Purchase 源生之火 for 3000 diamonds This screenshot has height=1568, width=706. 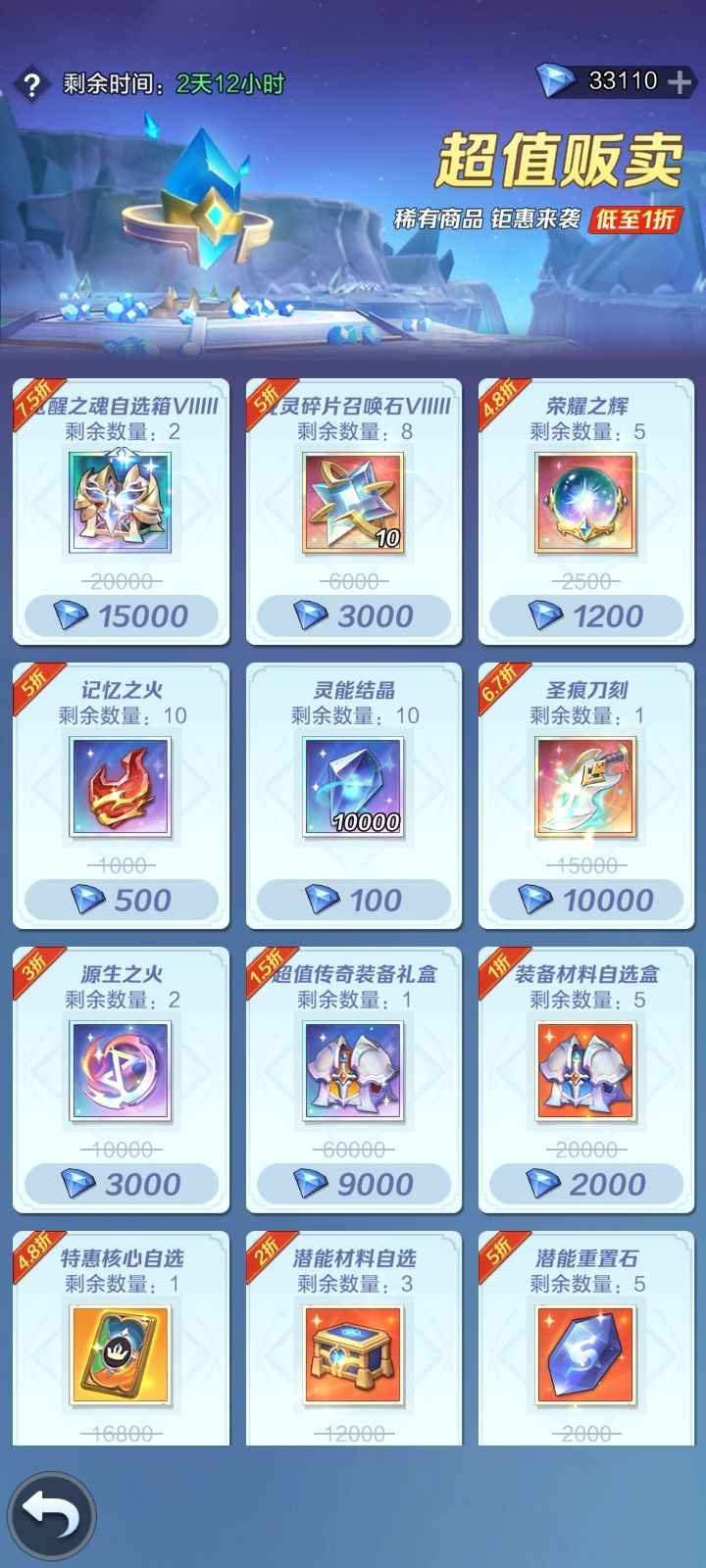click(122, 1184)
